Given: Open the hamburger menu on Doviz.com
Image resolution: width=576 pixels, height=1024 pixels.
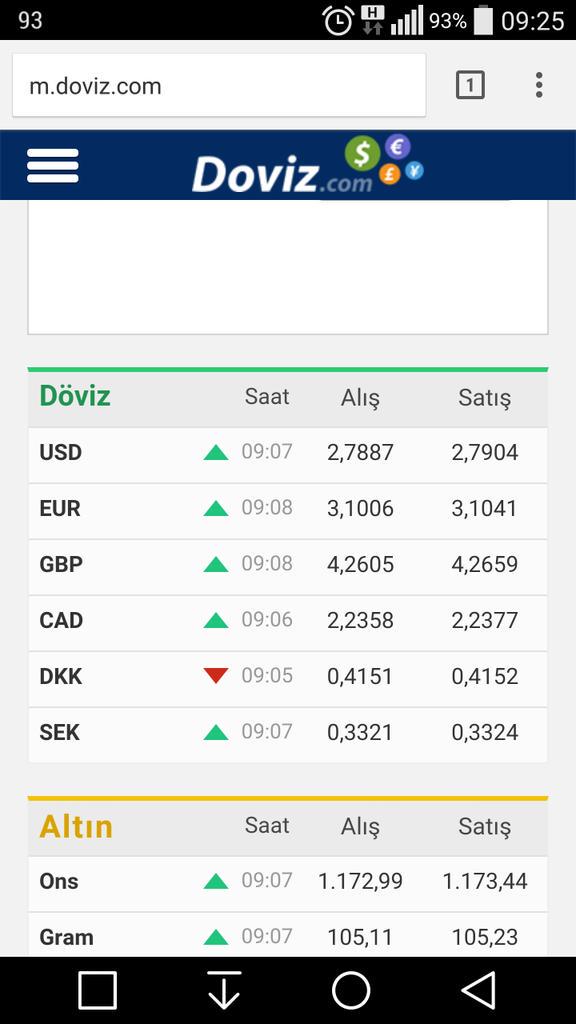Looking at the screenshot, I should 53,165.
